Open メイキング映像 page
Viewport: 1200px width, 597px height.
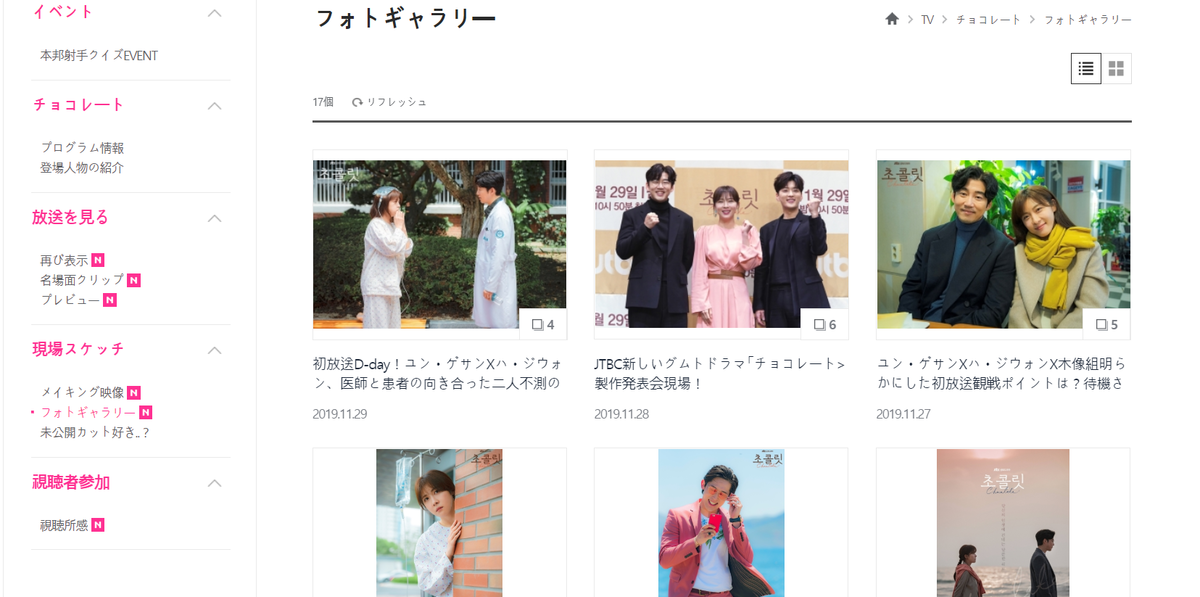pyautogui.click(x=82, y=392)
